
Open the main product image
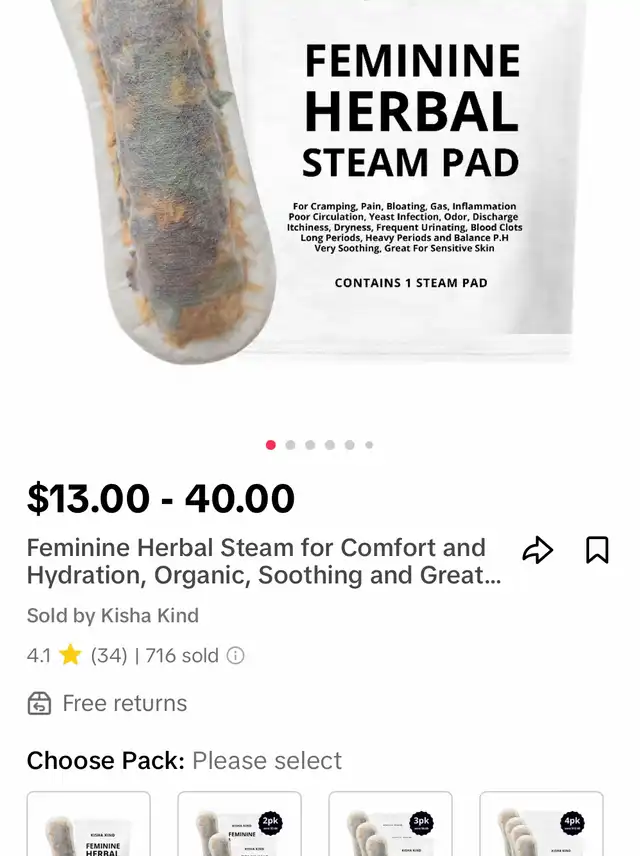pyautogui.click(x=320, y=200)
